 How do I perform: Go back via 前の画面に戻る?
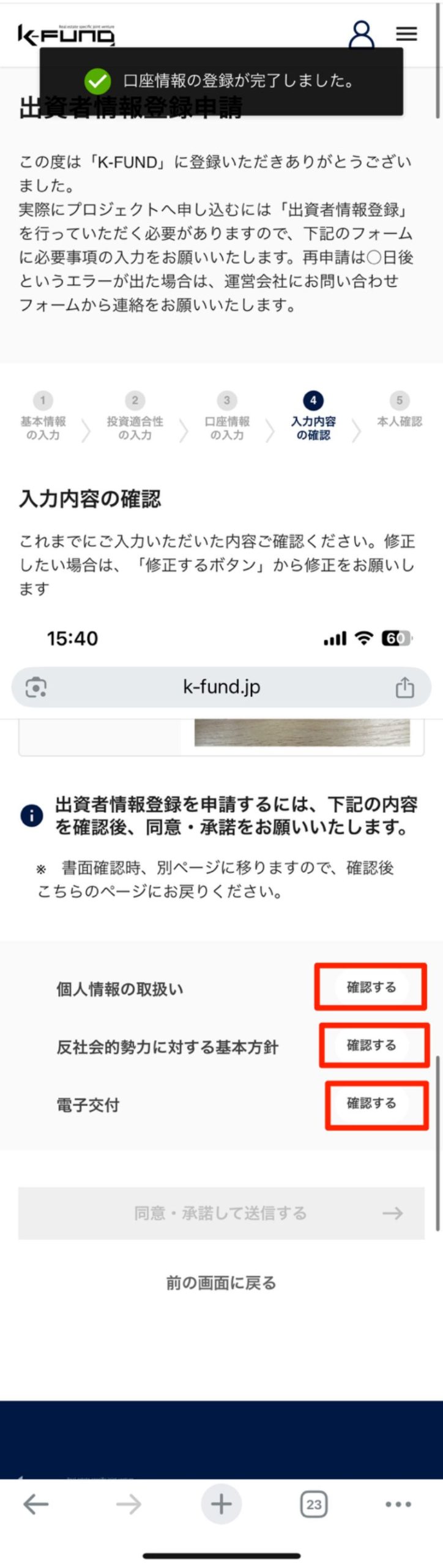pyautogui.click(x=221, y=1283)
